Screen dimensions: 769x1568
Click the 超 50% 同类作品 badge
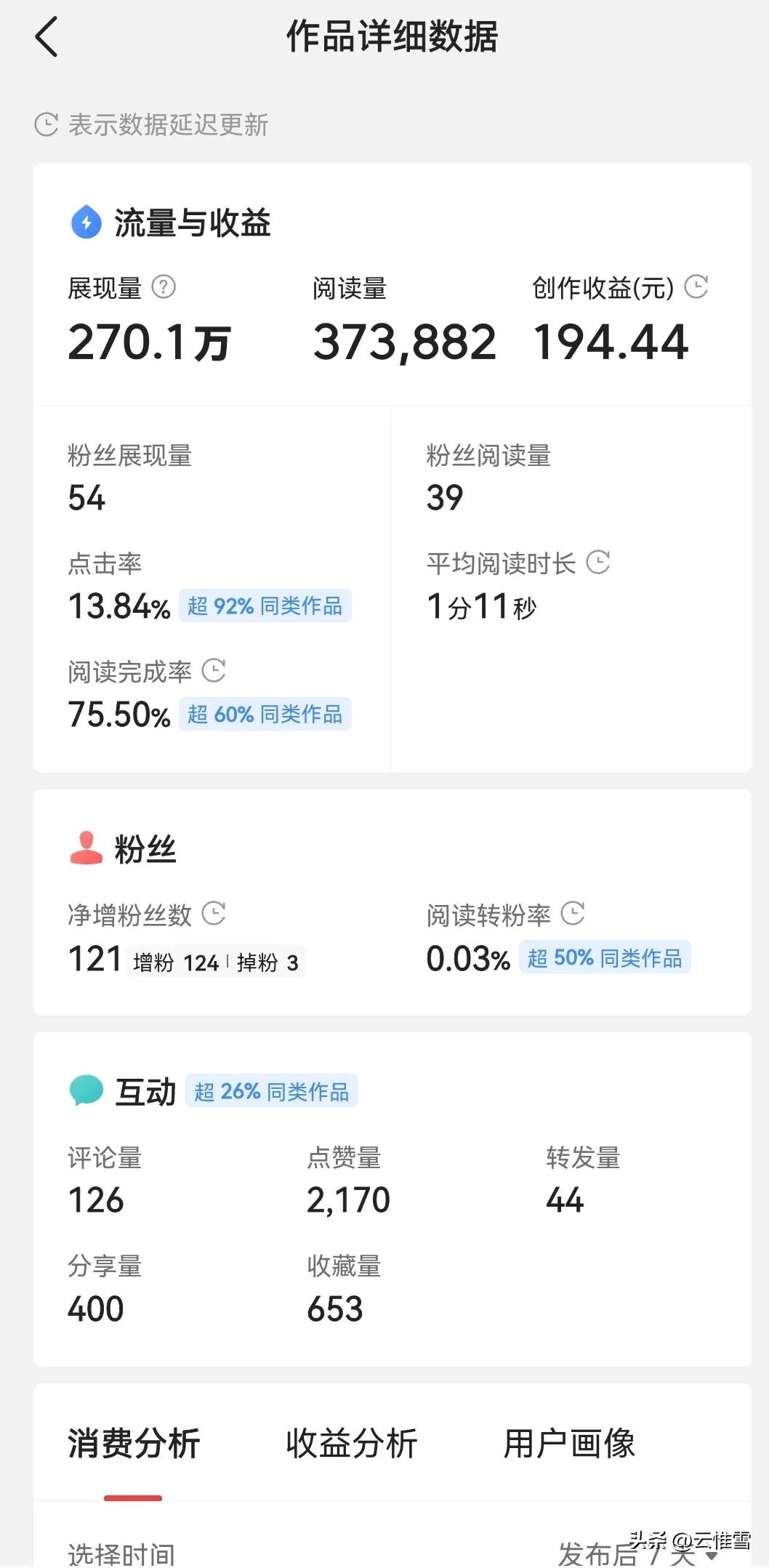(x=605, y=958)
